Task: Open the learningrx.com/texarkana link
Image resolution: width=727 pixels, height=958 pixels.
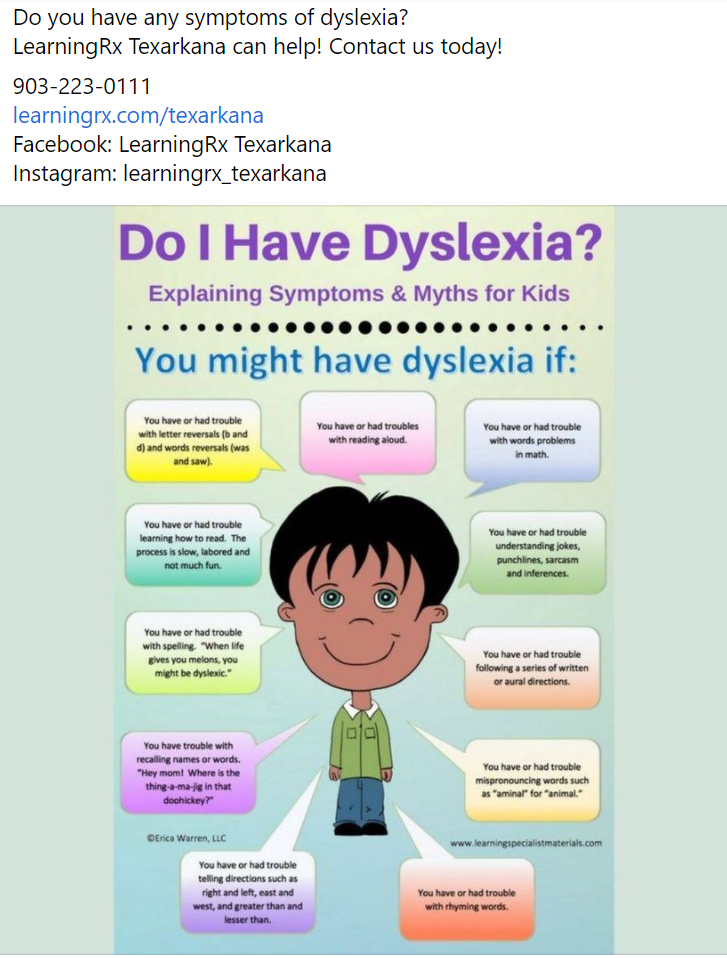Action: (138, 115)
